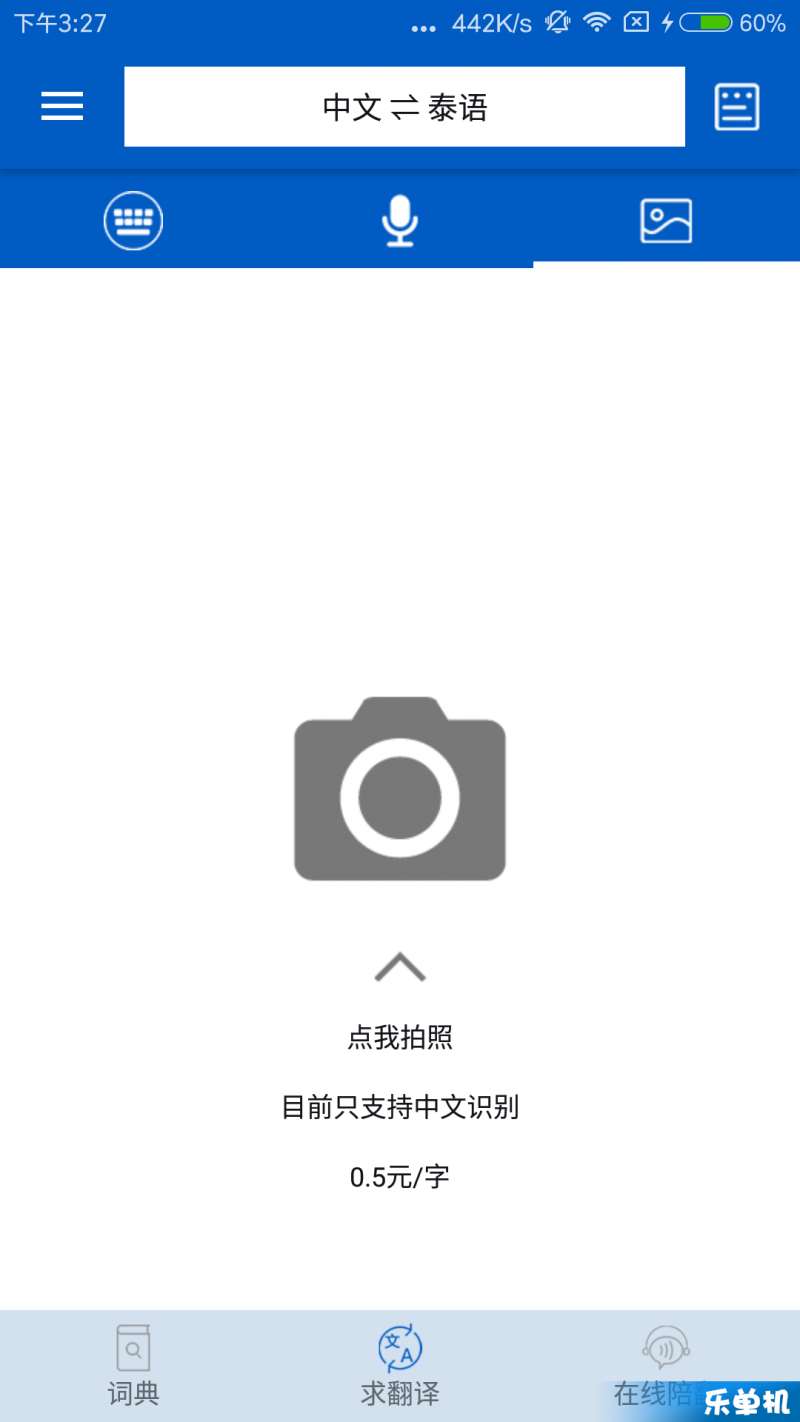Tap the camera to take a photo
Image resolution: width=800 pixels, height=1422 pixels.
[400, 788]
